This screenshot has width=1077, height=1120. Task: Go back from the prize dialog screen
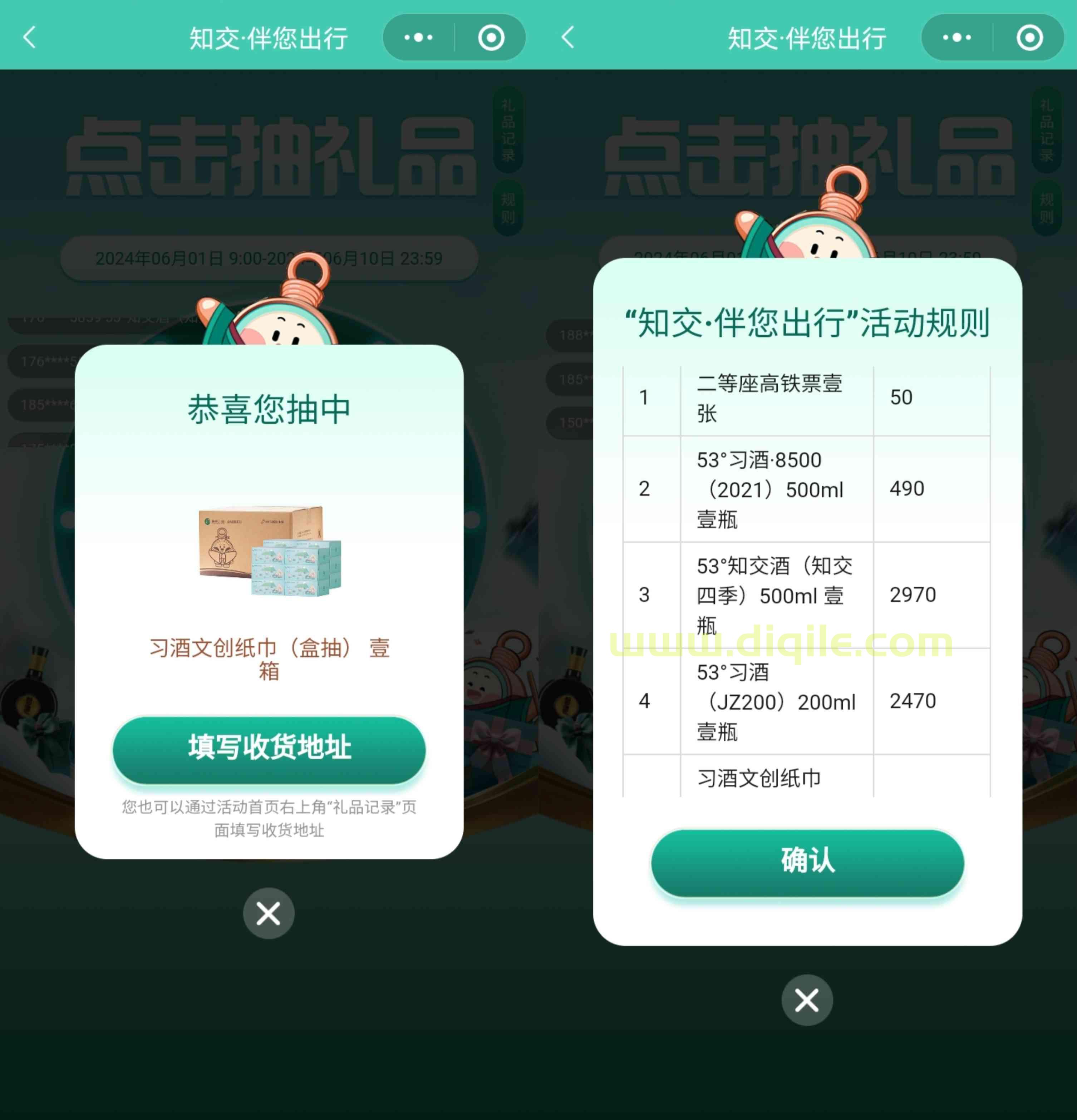30,38
